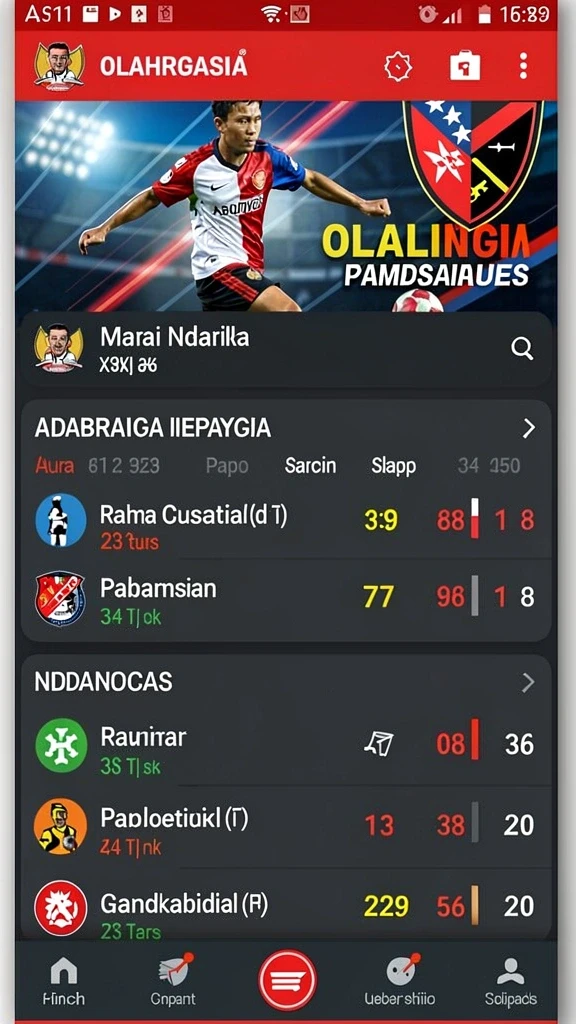The image size is (576, 1024).
Task: Expand the NDDANOCAS section arrow
Action: 528,682
